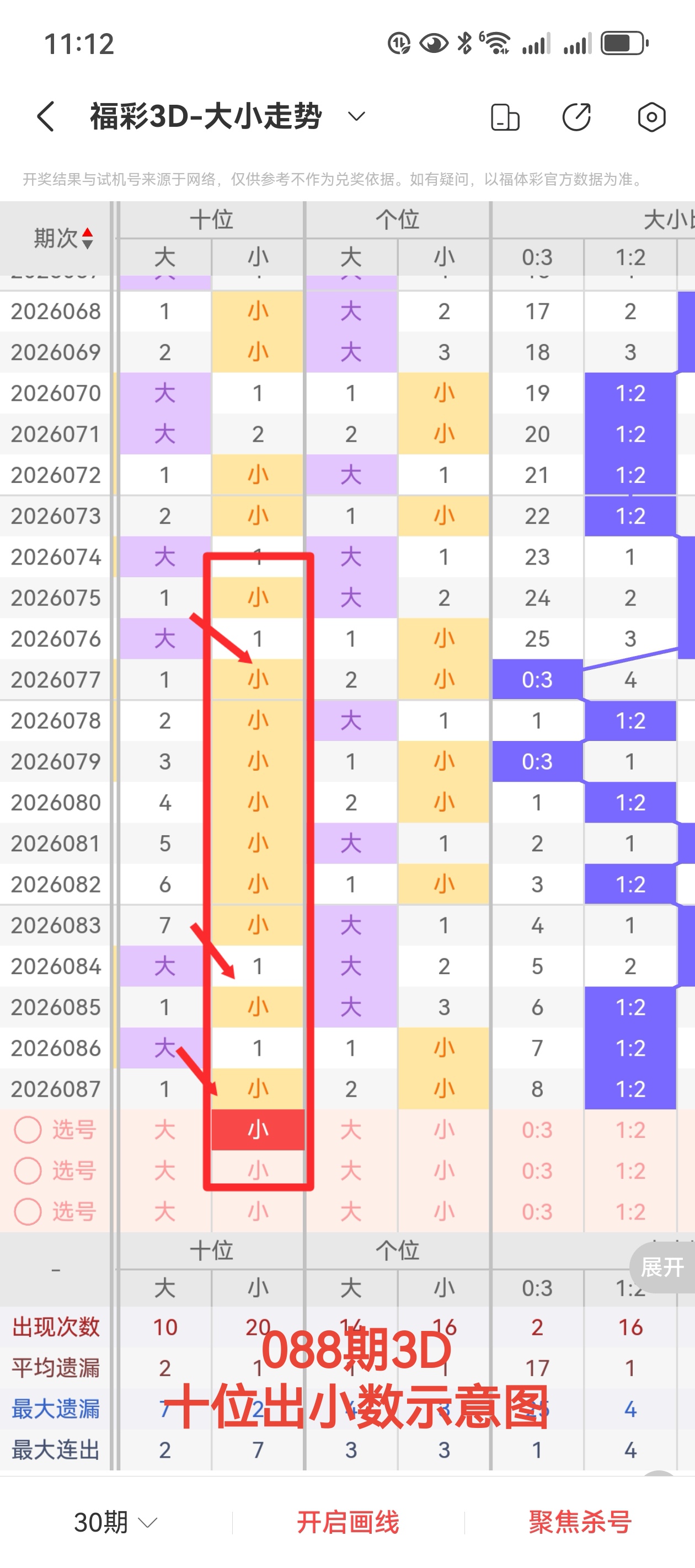The width and height of the screenshot is (695, 1568).
Task: Expand the statistics with 展开
Action: coord(661,1268)
